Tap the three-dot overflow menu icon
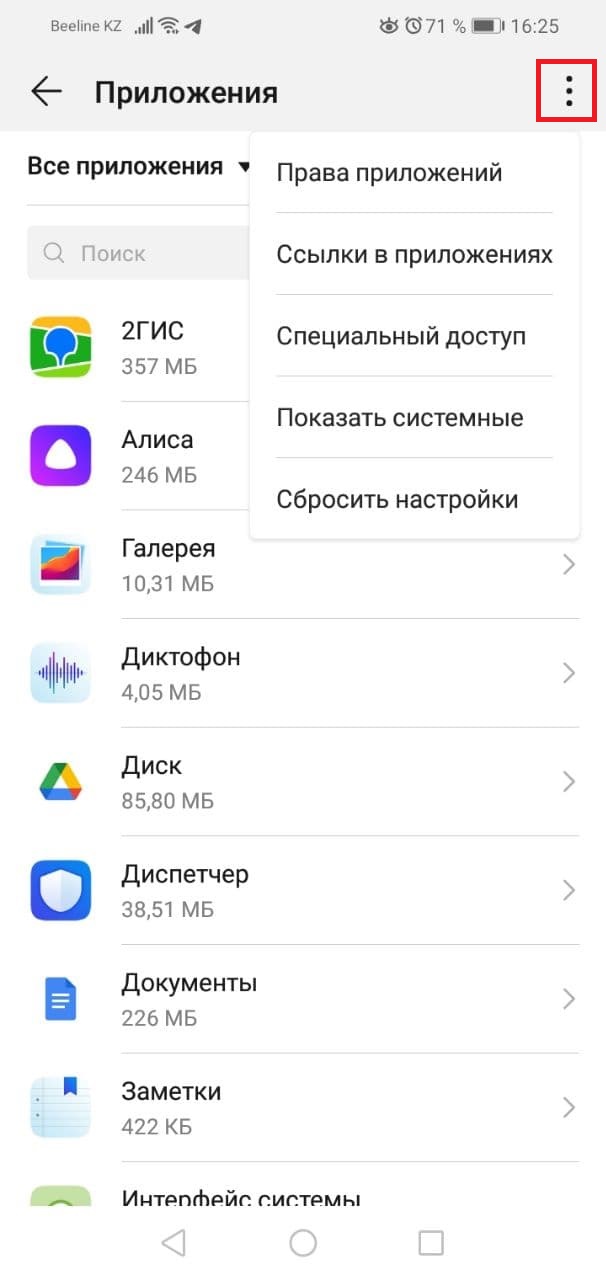Viewport: 606px width, 1280px height. click(568, 92)
